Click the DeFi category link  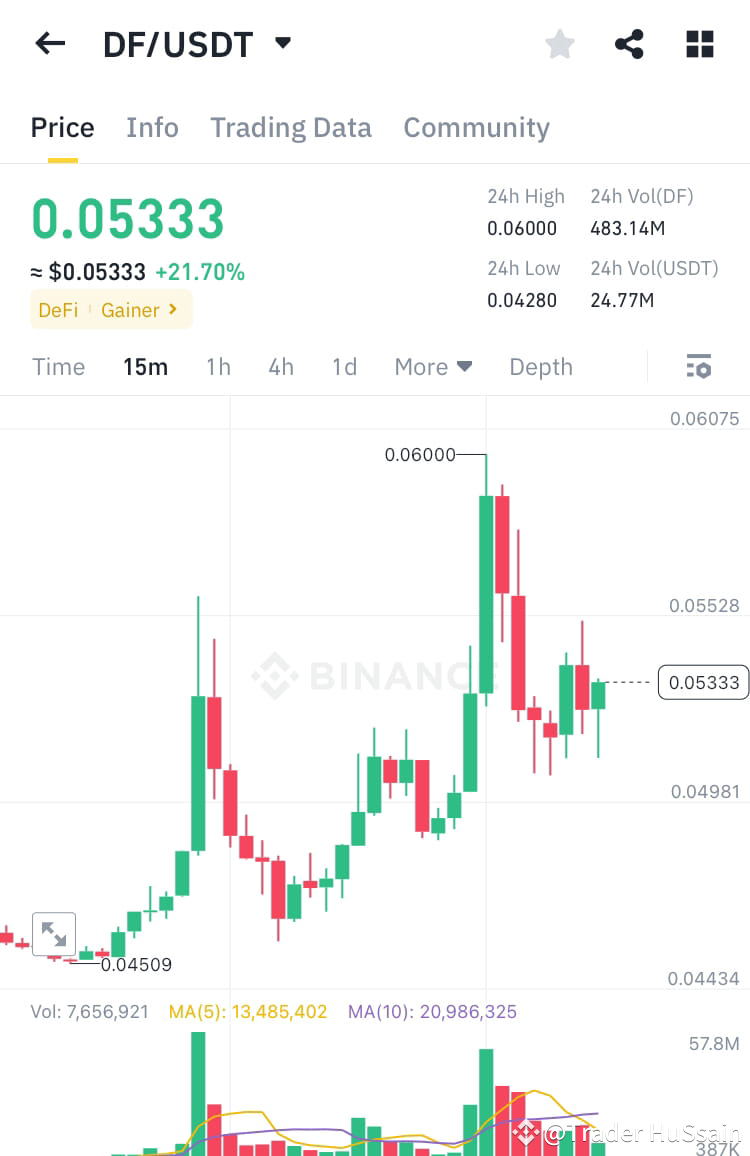(x=57, y=310)
